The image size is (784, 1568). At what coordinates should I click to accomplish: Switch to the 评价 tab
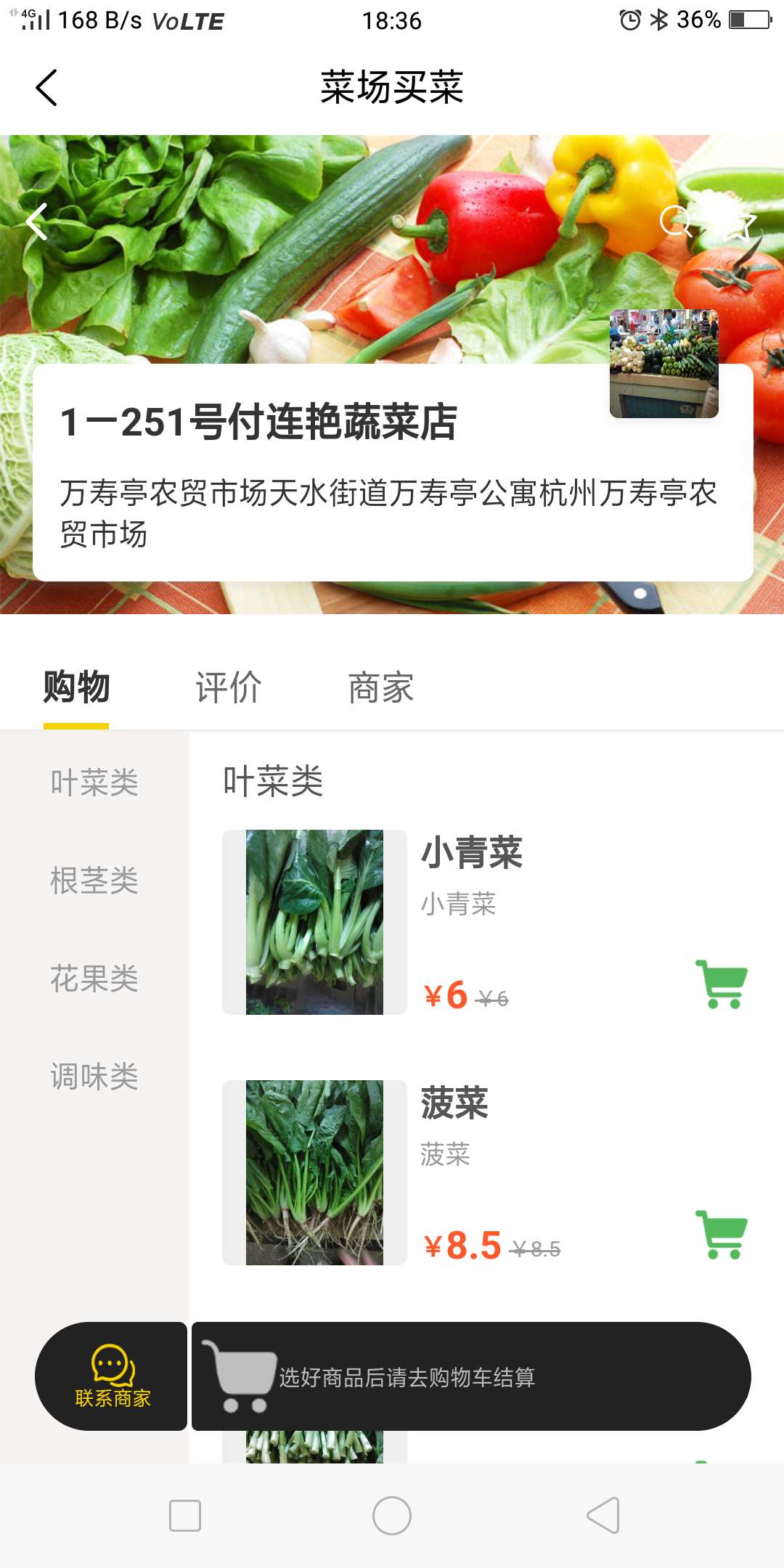(228, 687)
